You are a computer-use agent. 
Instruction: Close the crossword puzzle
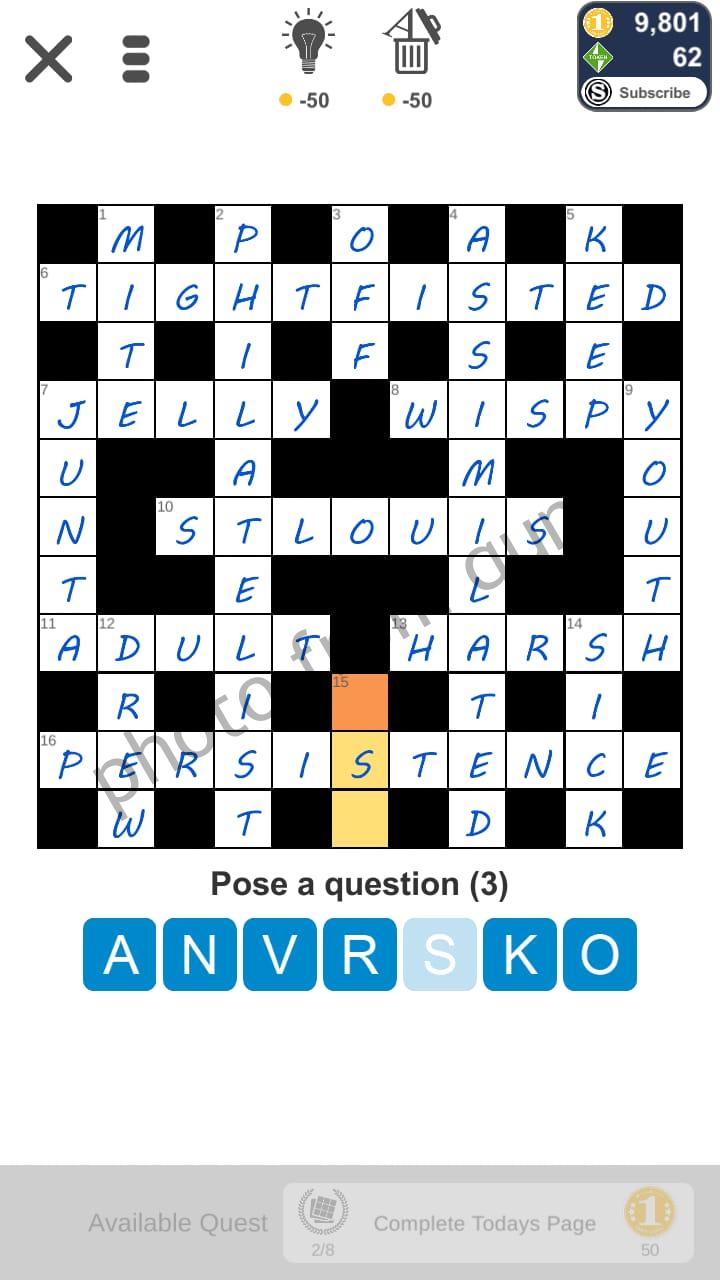click(48, 59)
